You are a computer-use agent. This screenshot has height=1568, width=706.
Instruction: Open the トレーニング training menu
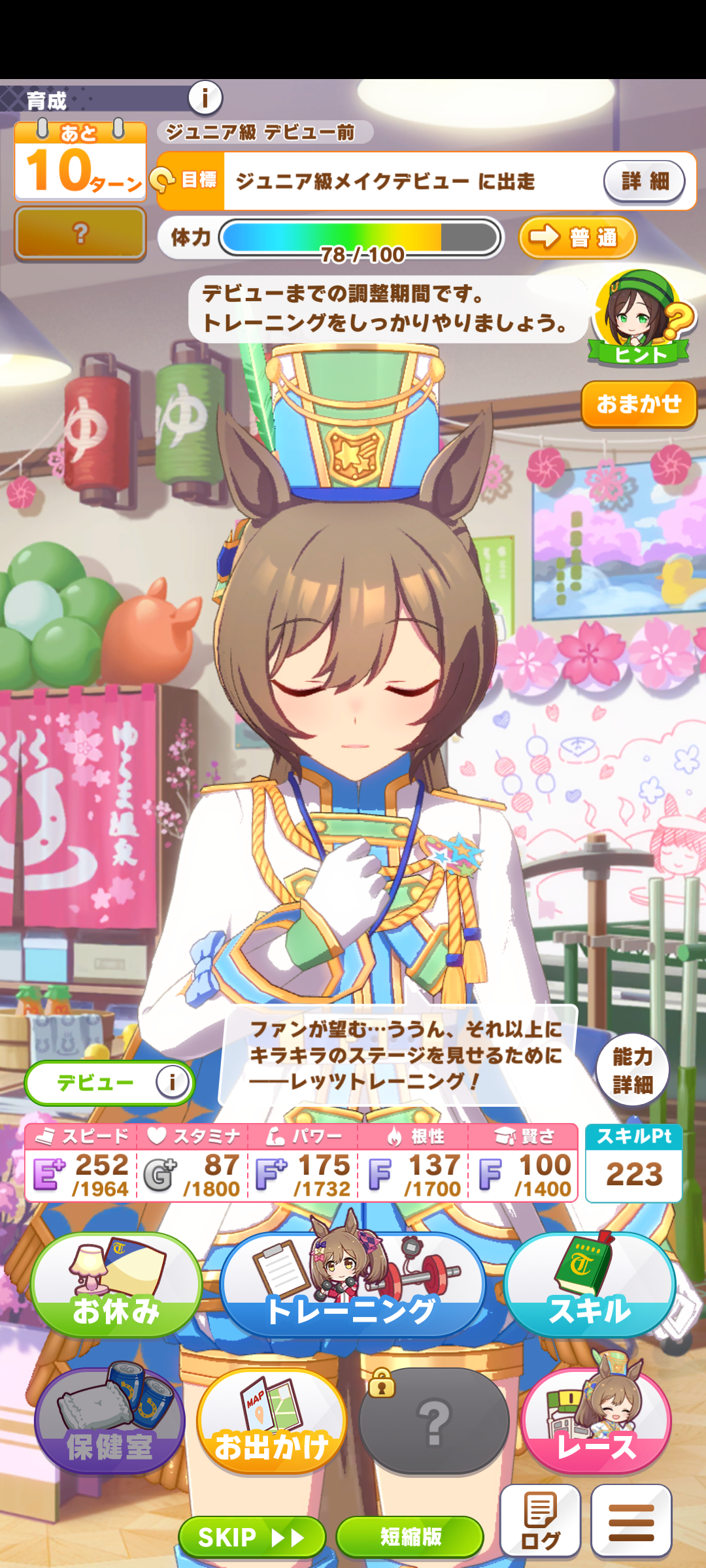point(353,1284)
